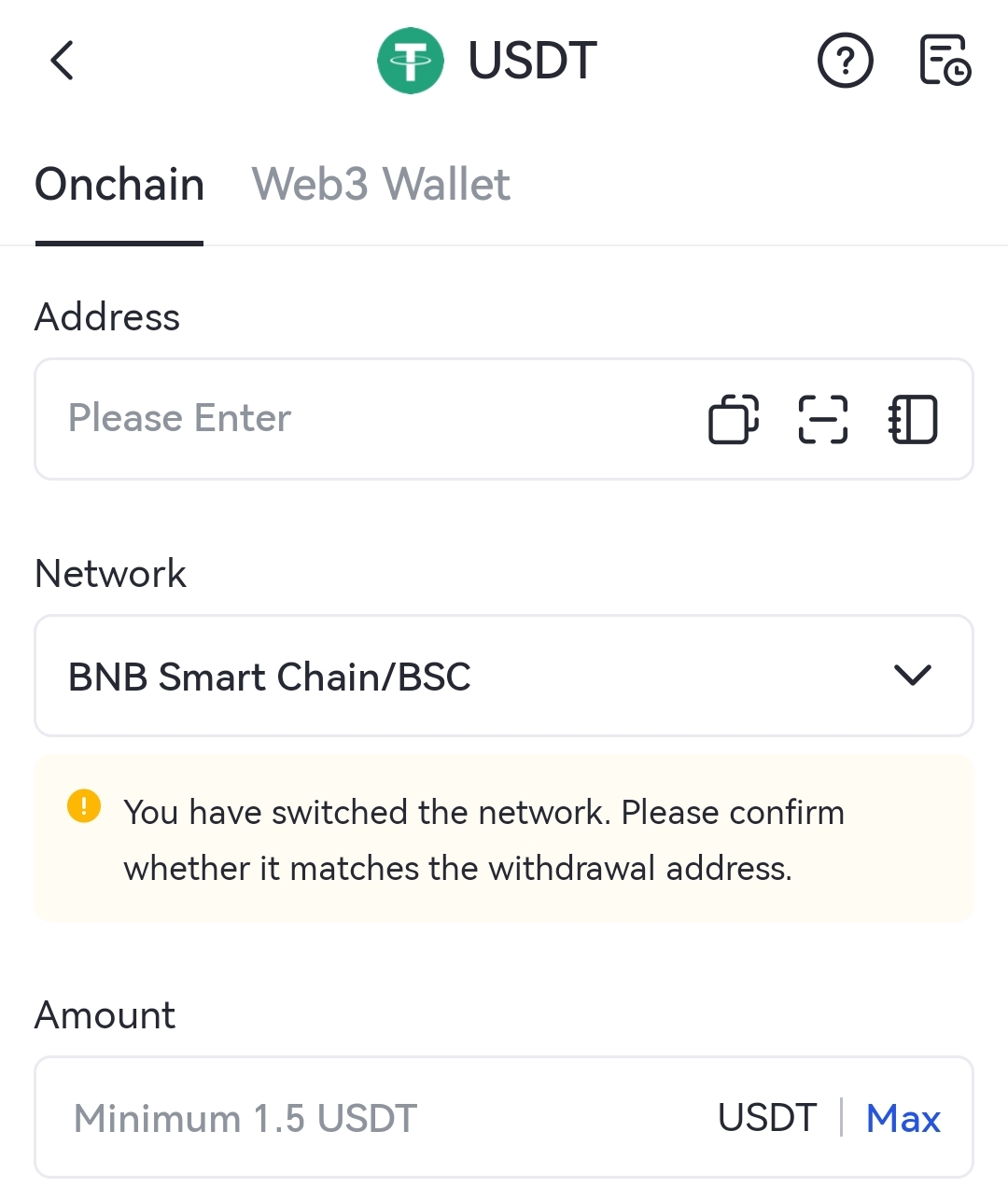Image resolution: width=1008 pixels, height=1201 pixels.
Task: Click the help question mark icon
Action: [845, 61]
